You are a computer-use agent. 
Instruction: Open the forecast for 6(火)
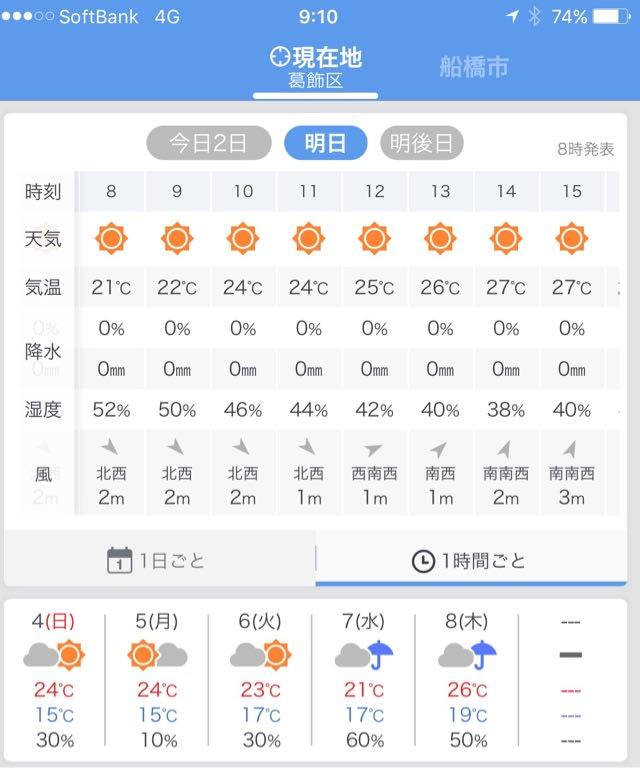tap(262, 680)
